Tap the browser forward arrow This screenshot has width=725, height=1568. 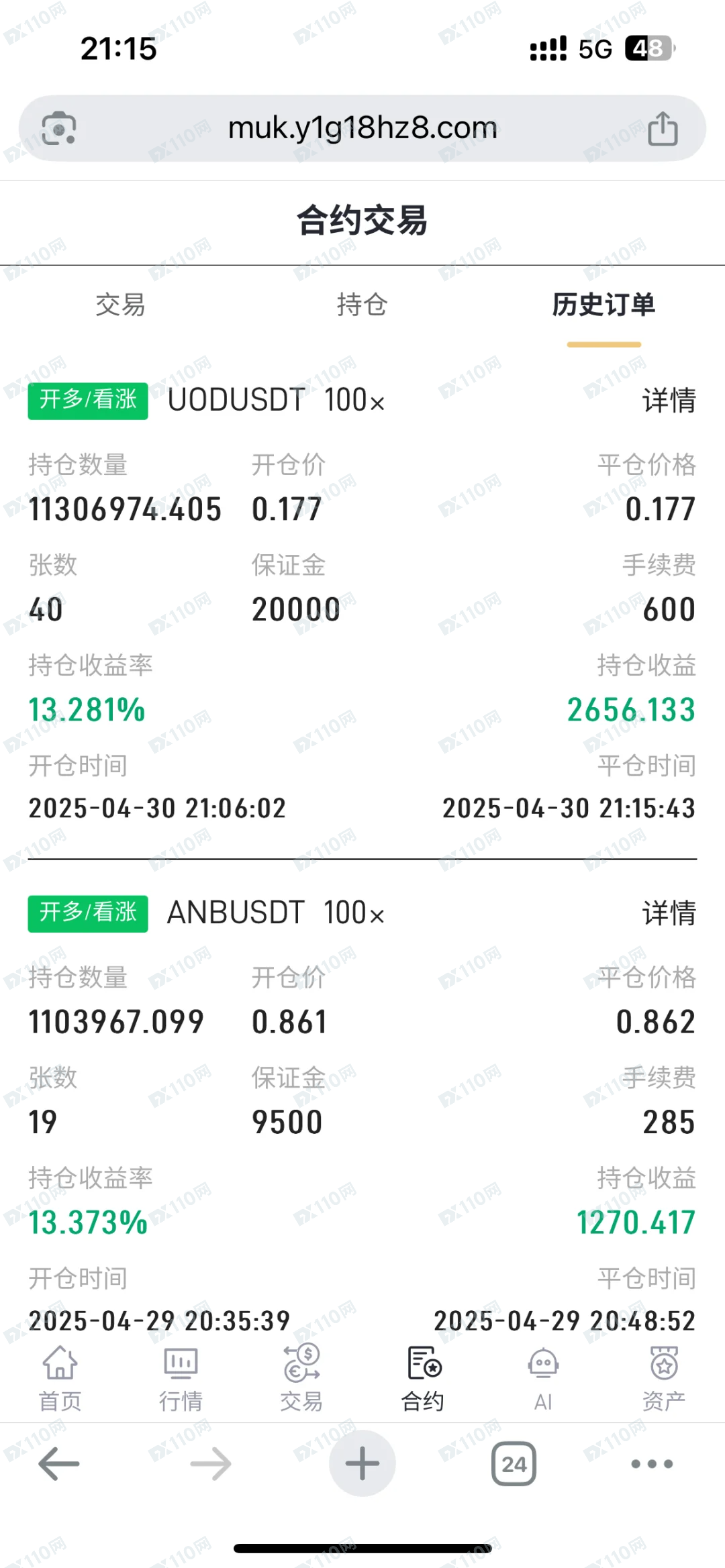(211, 1464)
